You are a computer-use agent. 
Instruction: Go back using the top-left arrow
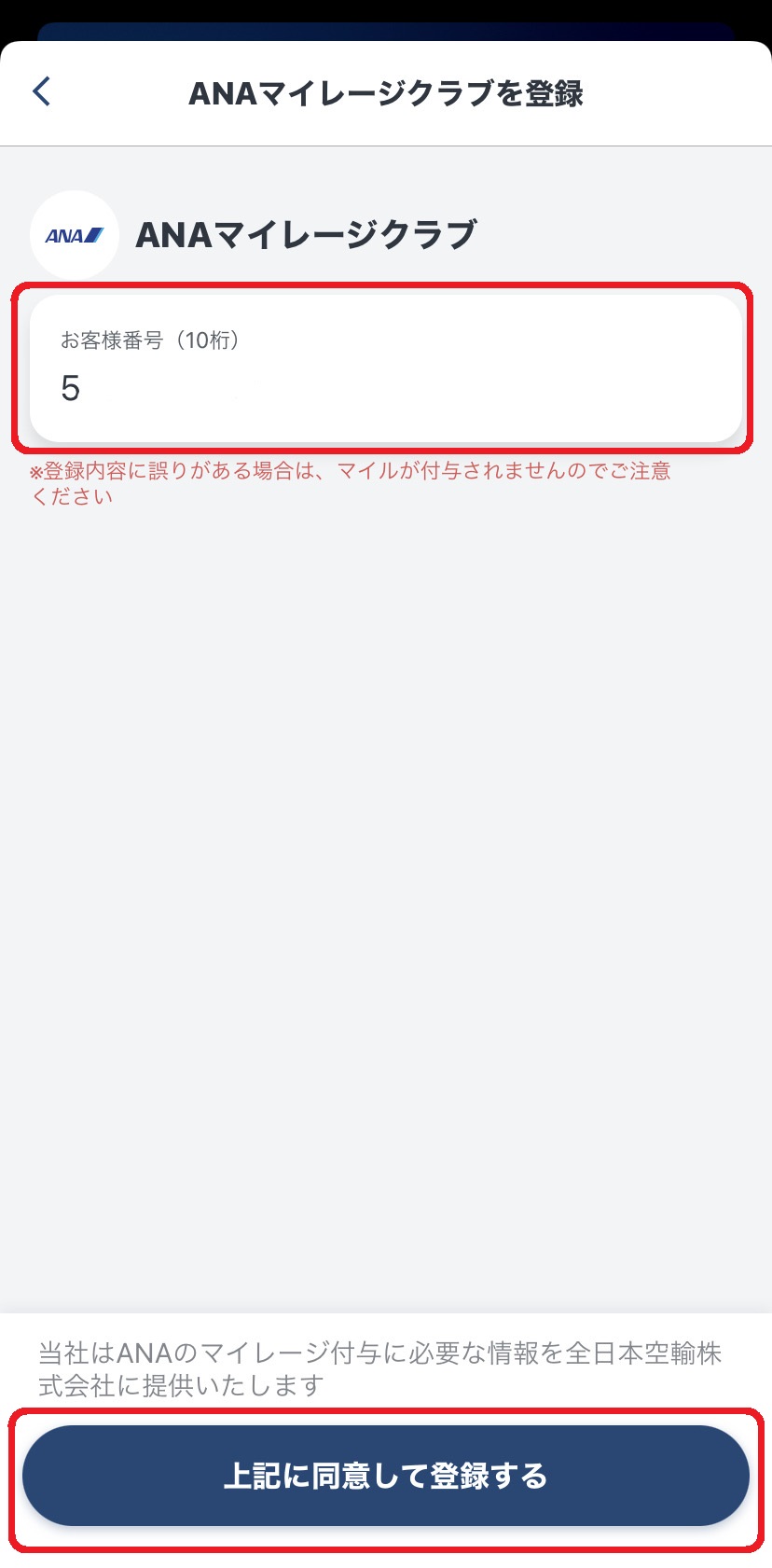point(42,91)
